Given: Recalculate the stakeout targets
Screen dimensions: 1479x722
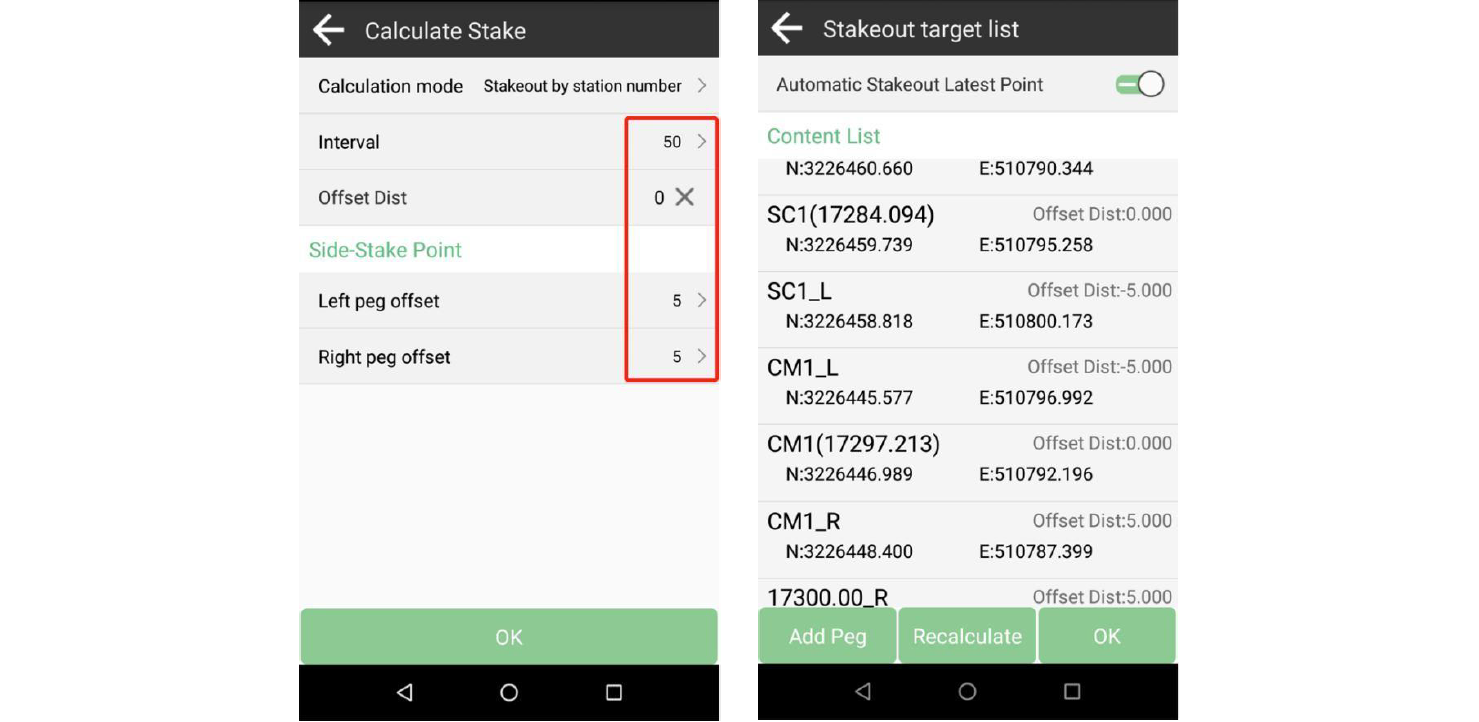Looking at the screenshot, I should coord(967,637).
